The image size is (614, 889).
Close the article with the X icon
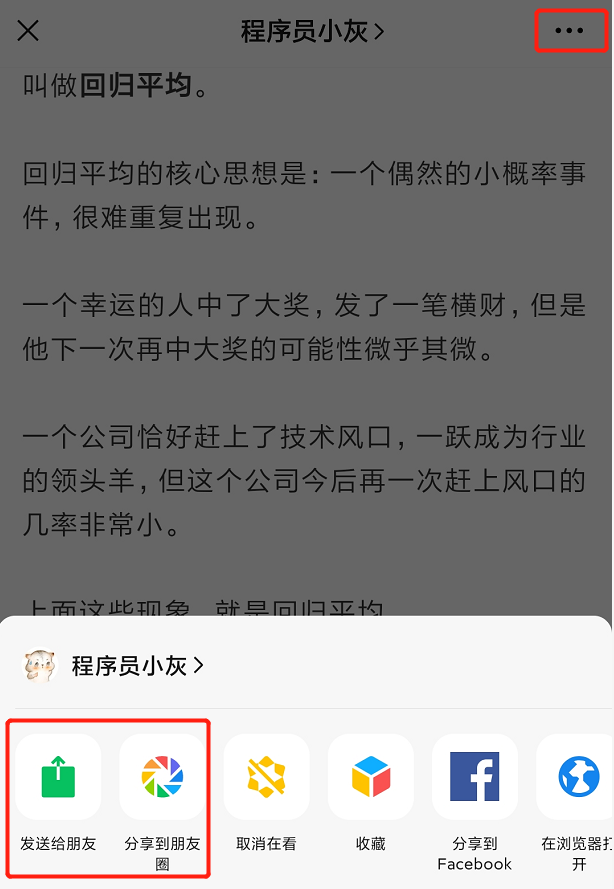(28, 31)
